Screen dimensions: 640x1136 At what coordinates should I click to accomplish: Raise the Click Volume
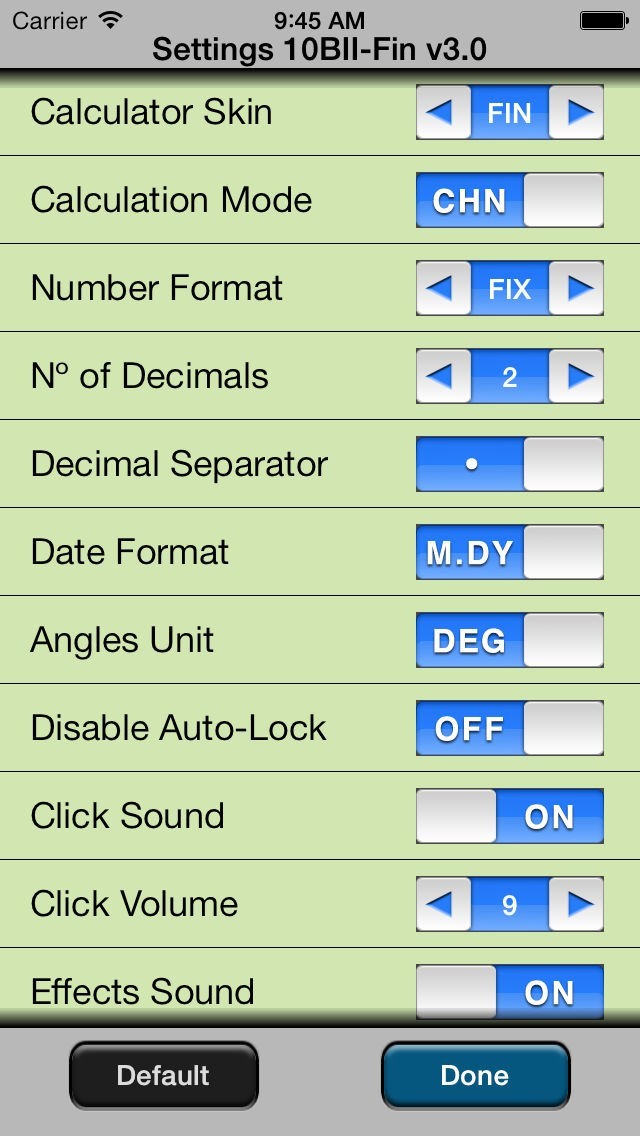click(578, 904)
